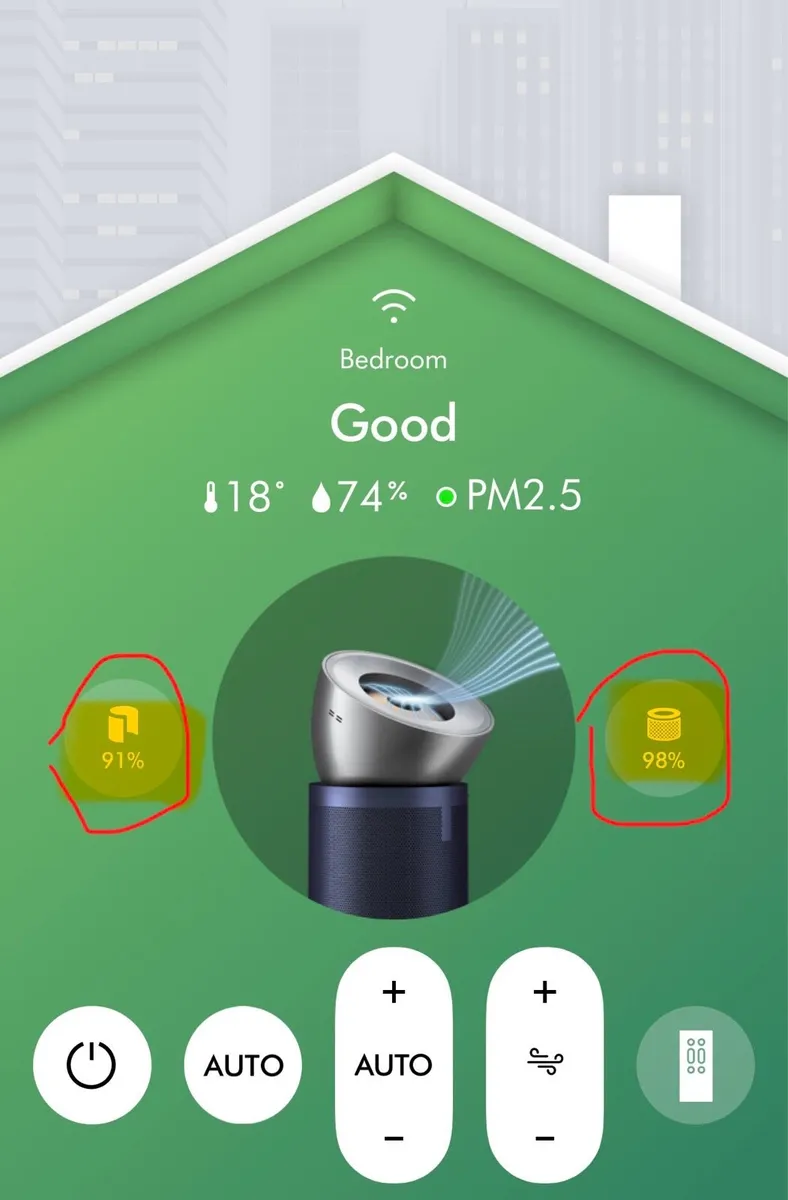Screen dimensions: 788x1200
Task: Toggle the purifier power button
Action: 91,1063
